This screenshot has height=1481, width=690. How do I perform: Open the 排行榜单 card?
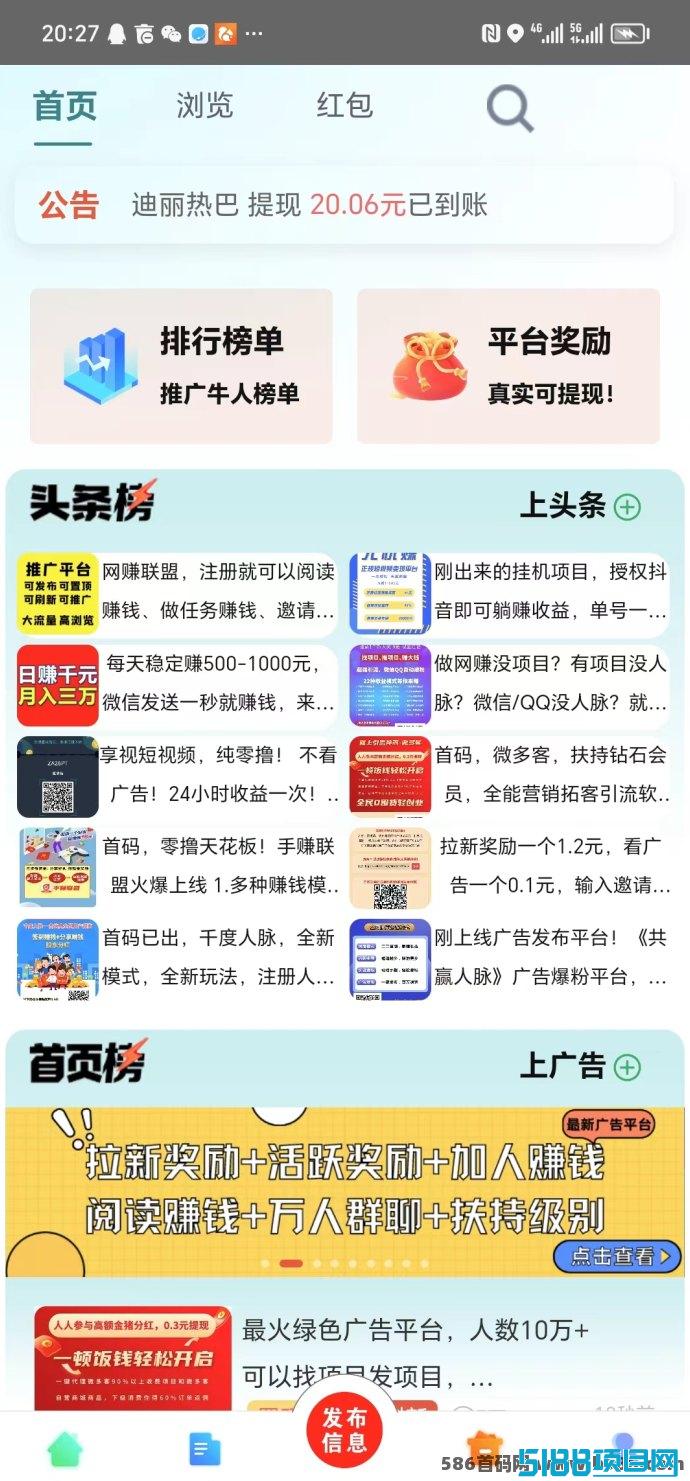[x=181, y=366]
